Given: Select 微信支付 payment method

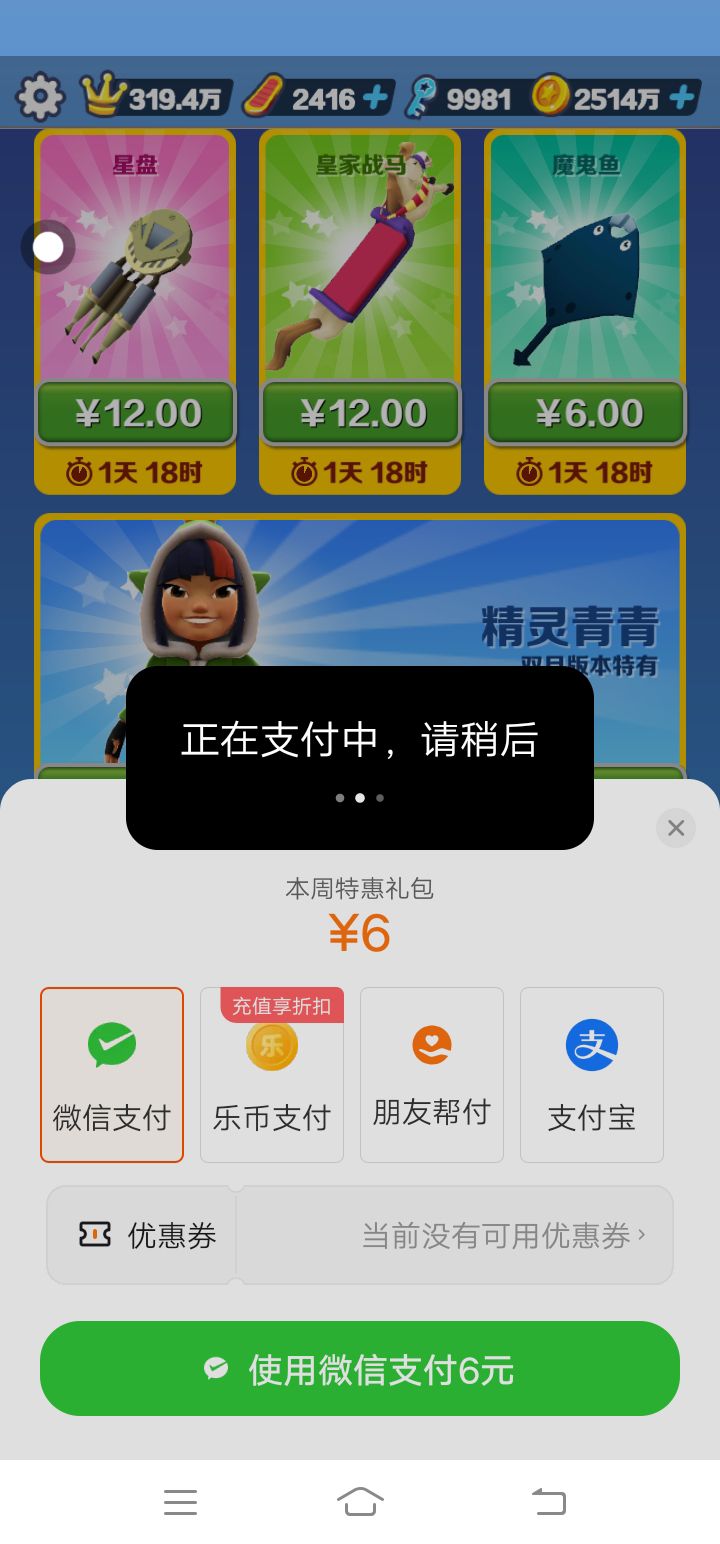Looking at the screenshot, I should [x=112, y=1075].
